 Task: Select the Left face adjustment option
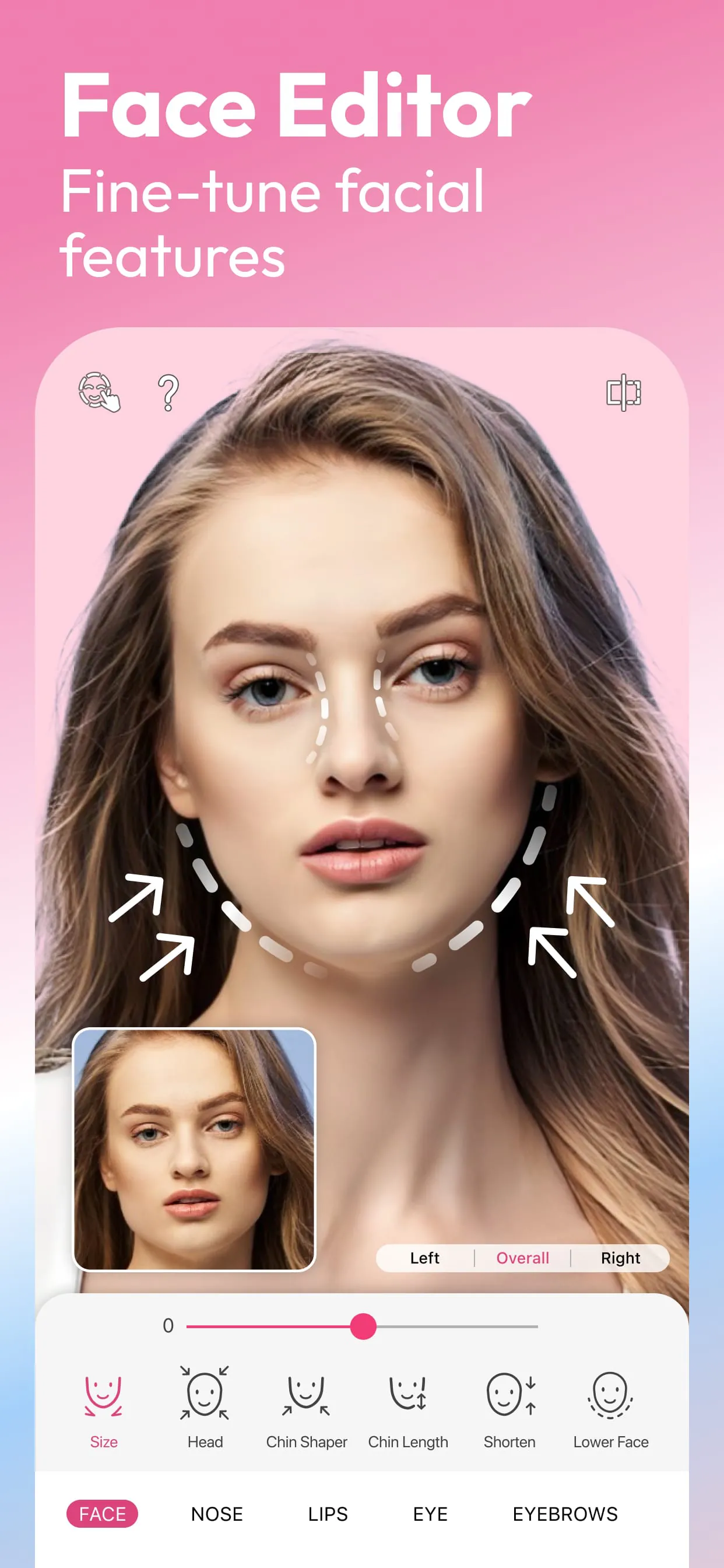(x=425, y=1258)
